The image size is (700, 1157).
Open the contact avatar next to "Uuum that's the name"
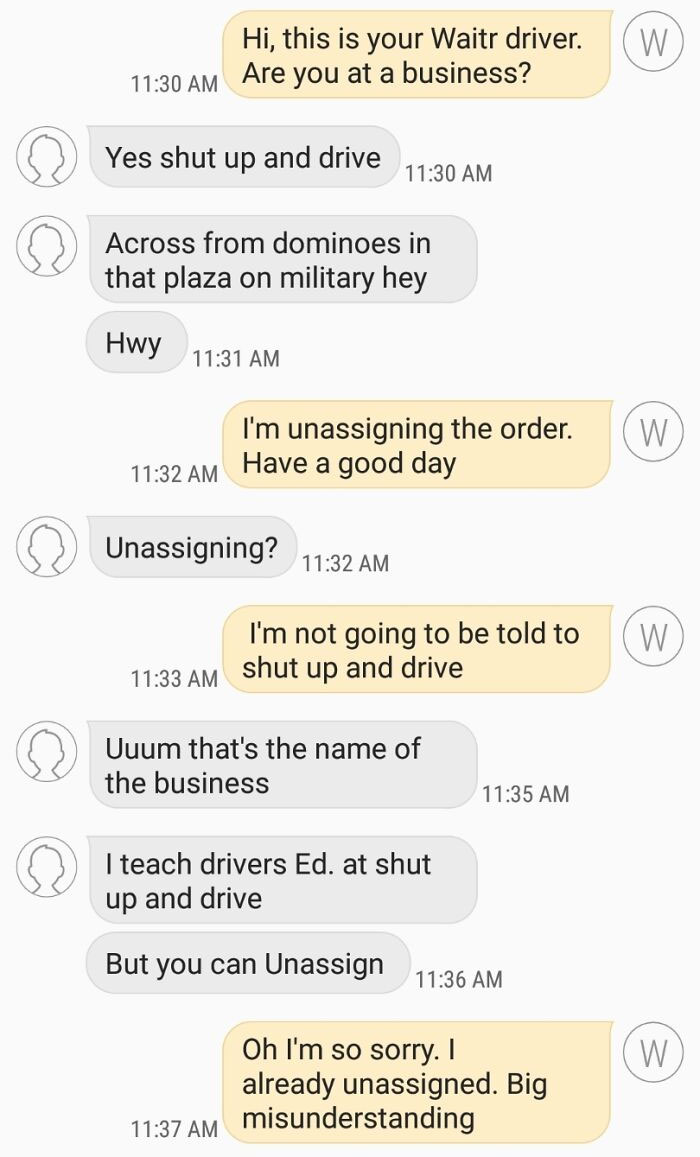(46, 751)
